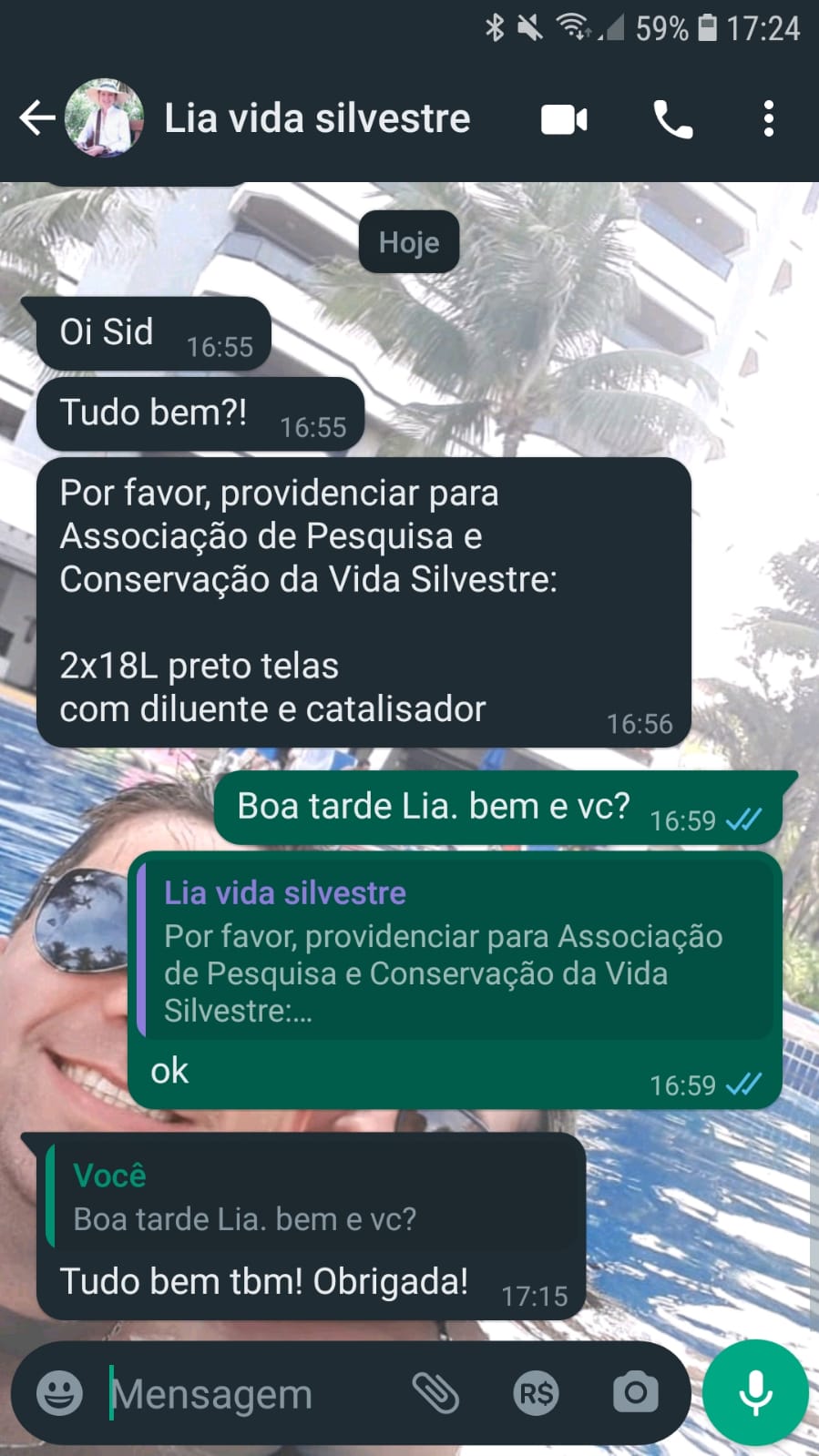This screenshot has width=819, height=1456.
Task: Start a video call with Lia
Action: coord(564,119)
